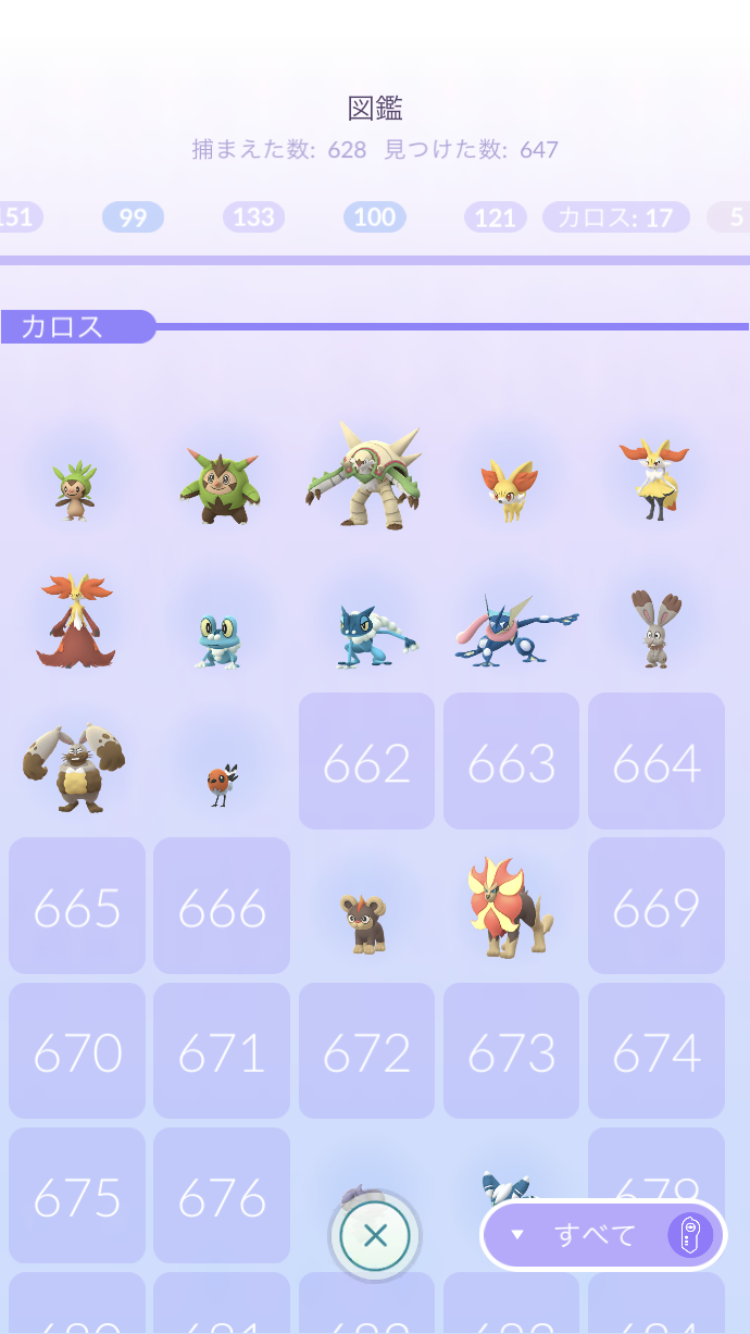Open Chespin's Pokédex entry
Screen dimensions: 750x1334
tap(75, 491)
